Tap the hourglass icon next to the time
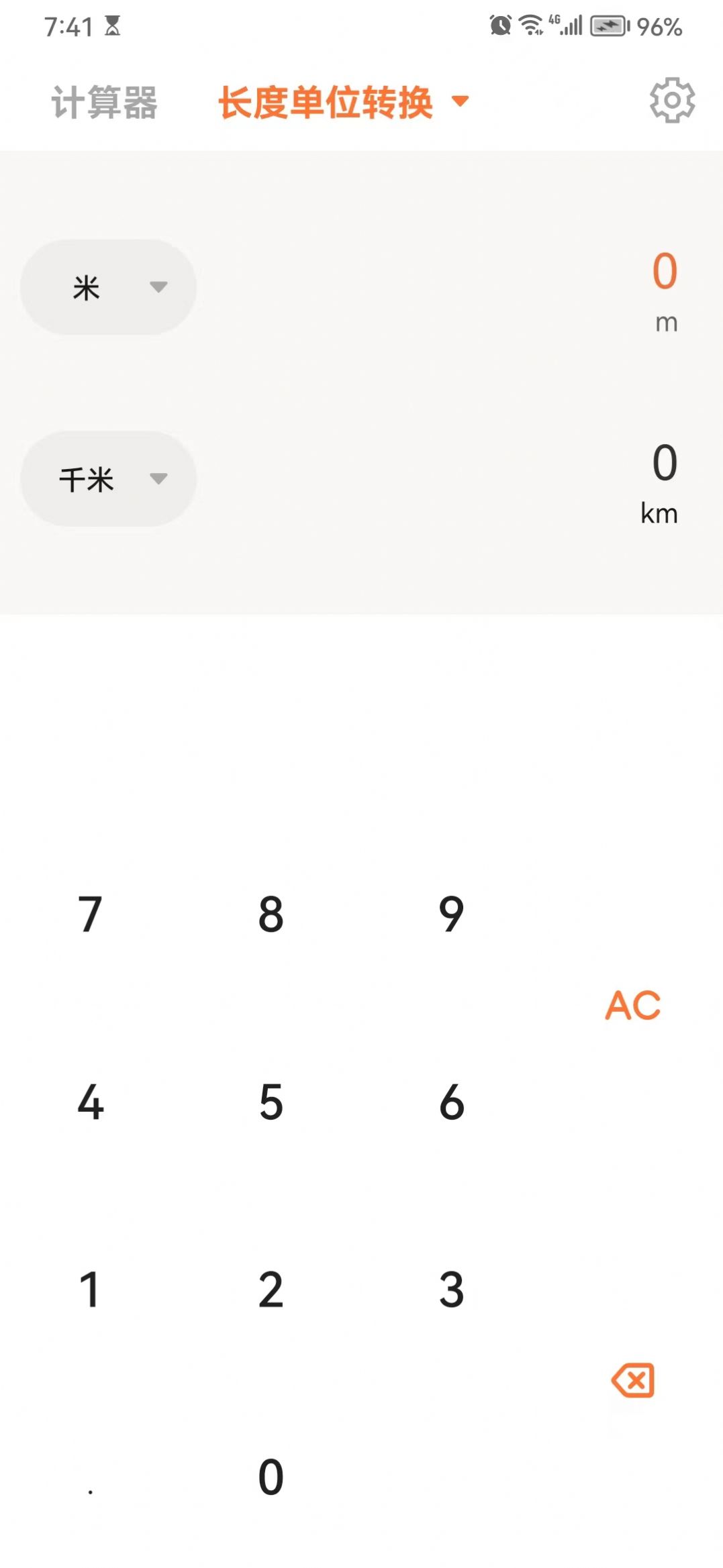Screen dimensions: 723x1568 coord(113,25)
